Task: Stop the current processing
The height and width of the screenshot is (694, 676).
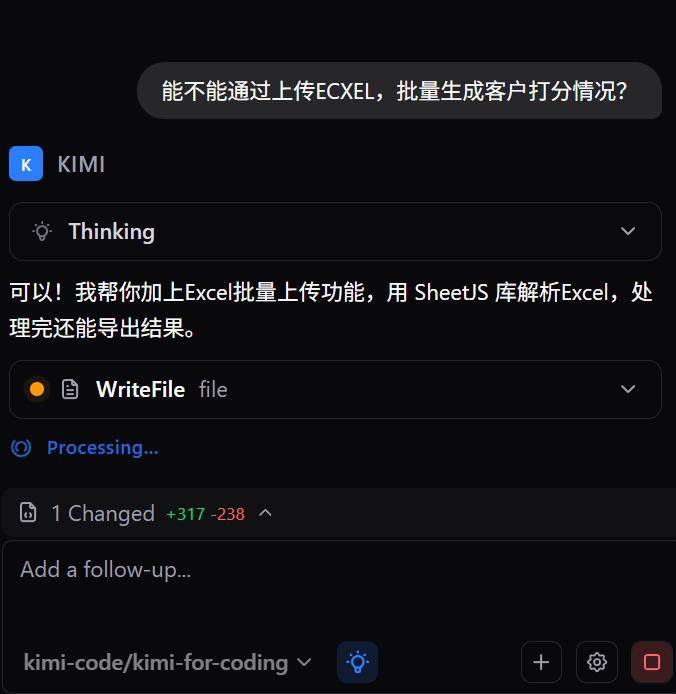Action: click(x=652, y=662)
